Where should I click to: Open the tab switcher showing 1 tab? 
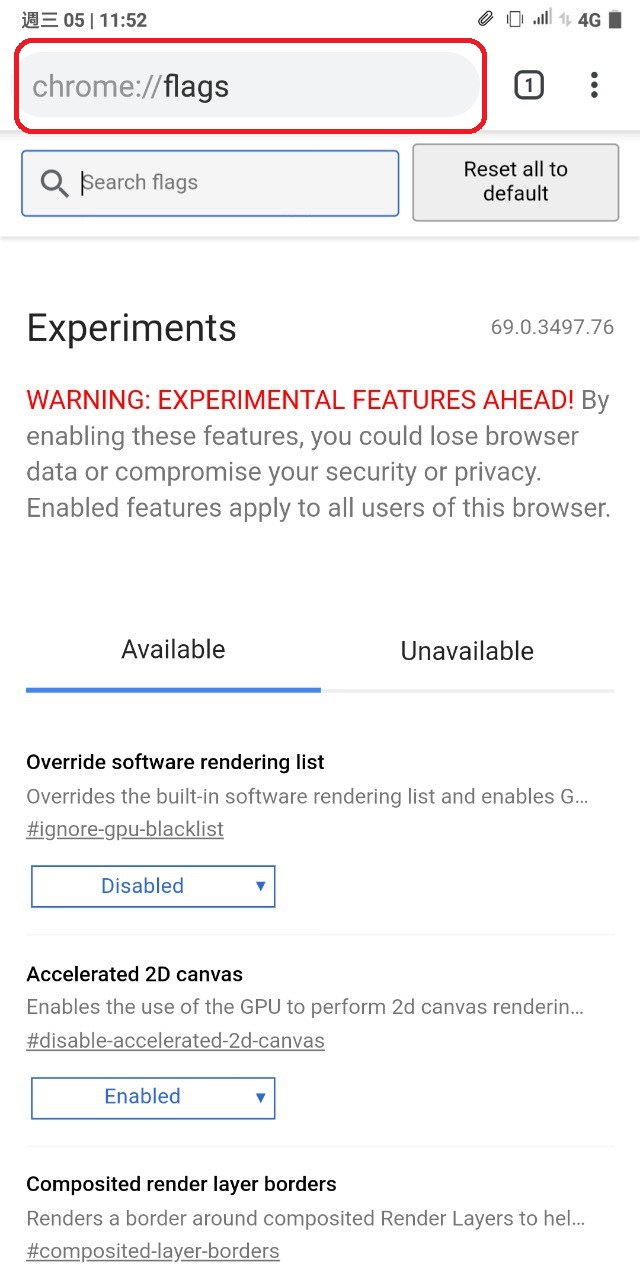click(x=529, y=86)
